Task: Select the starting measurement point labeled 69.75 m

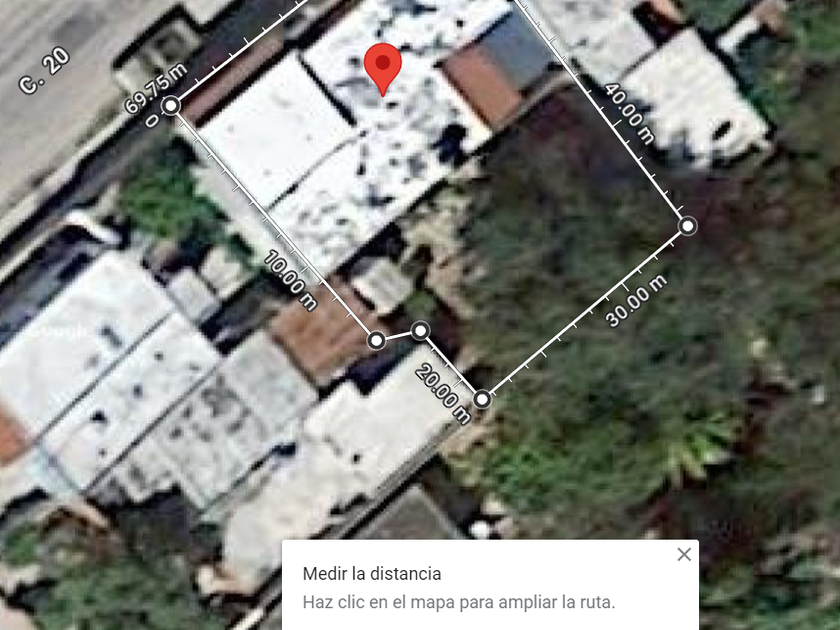Action: click(171, 105)
